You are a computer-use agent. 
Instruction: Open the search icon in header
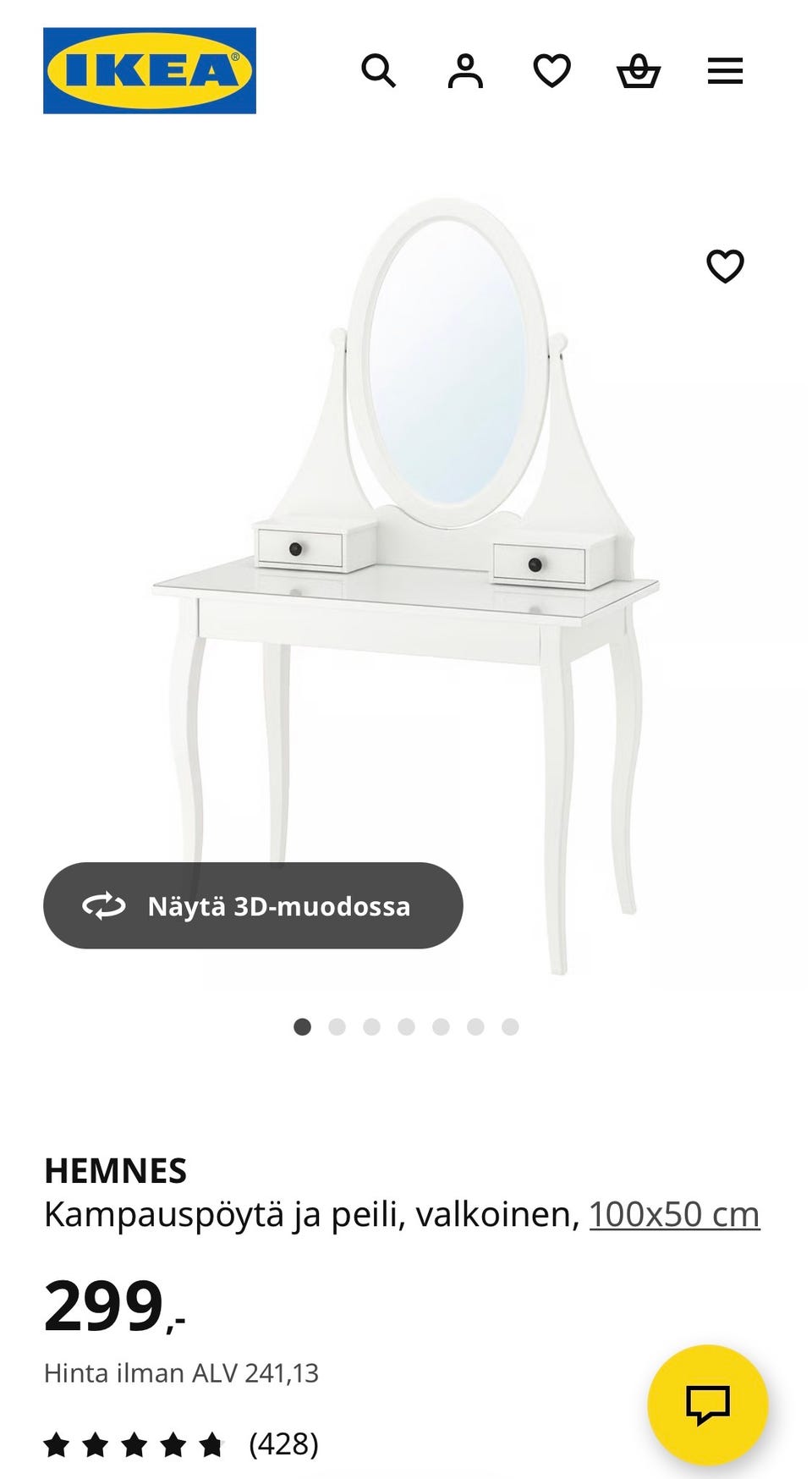(378, 71)
